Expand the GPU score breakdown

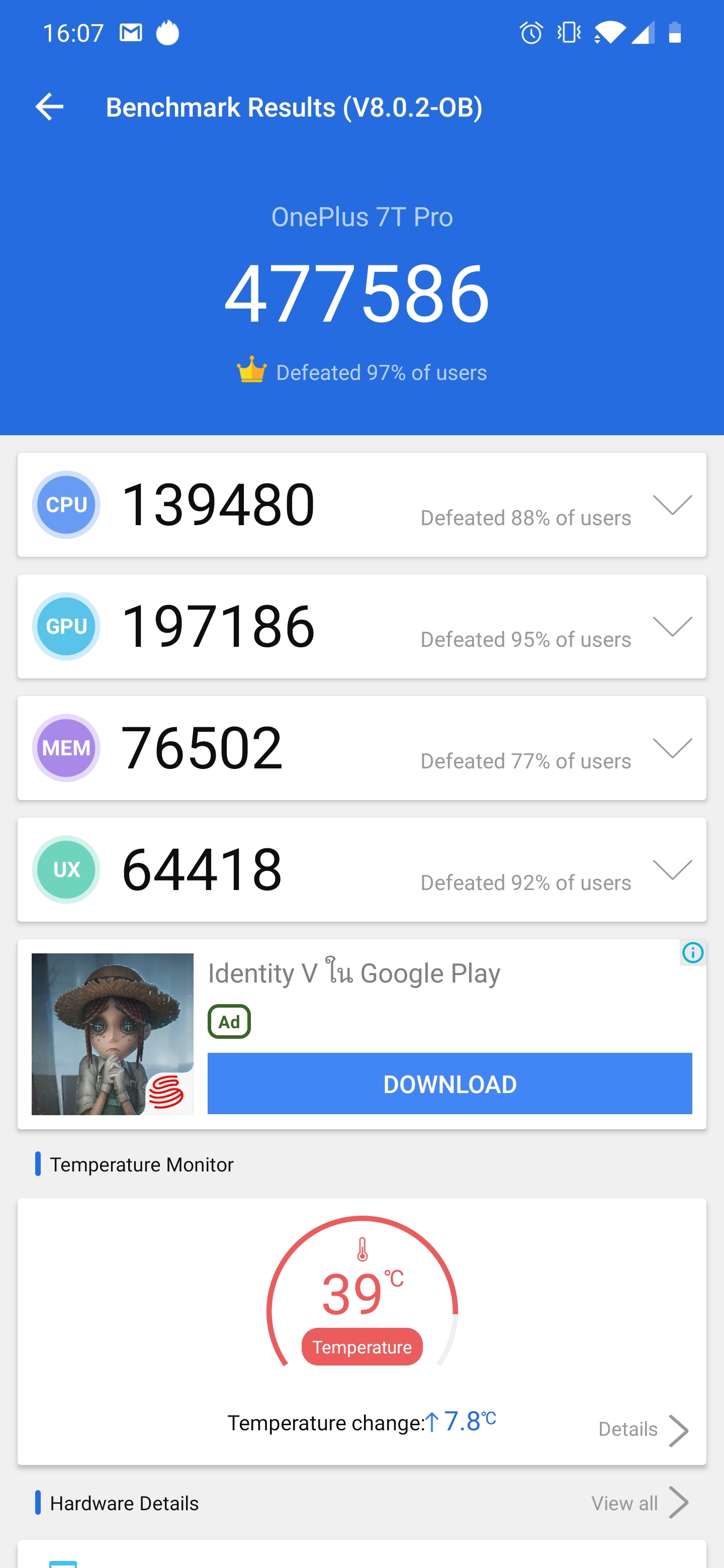click(x=672, y=626)
